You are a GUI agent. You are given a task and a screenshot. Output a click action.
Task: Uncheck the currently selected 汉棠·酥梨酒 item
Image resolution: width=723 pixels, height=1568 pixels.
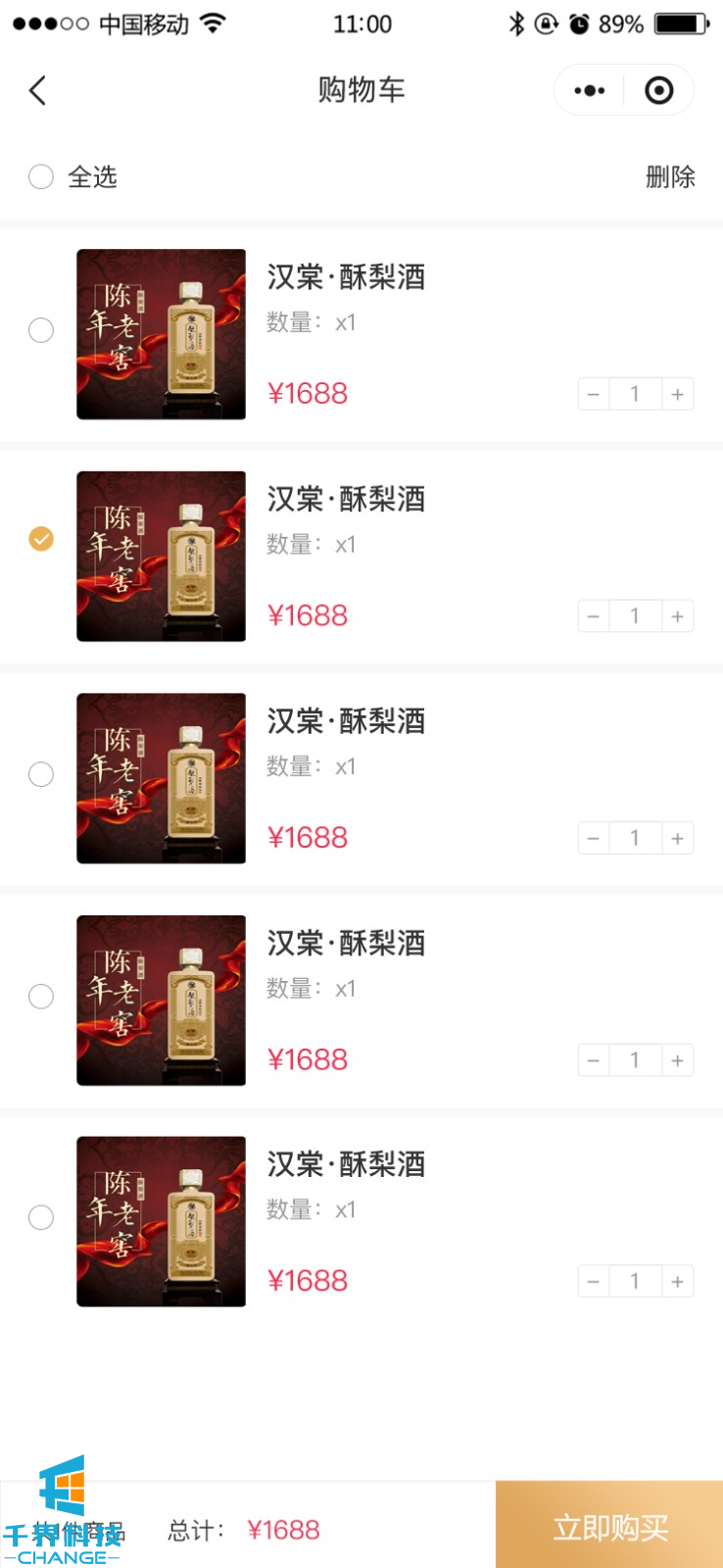point(41,539)
